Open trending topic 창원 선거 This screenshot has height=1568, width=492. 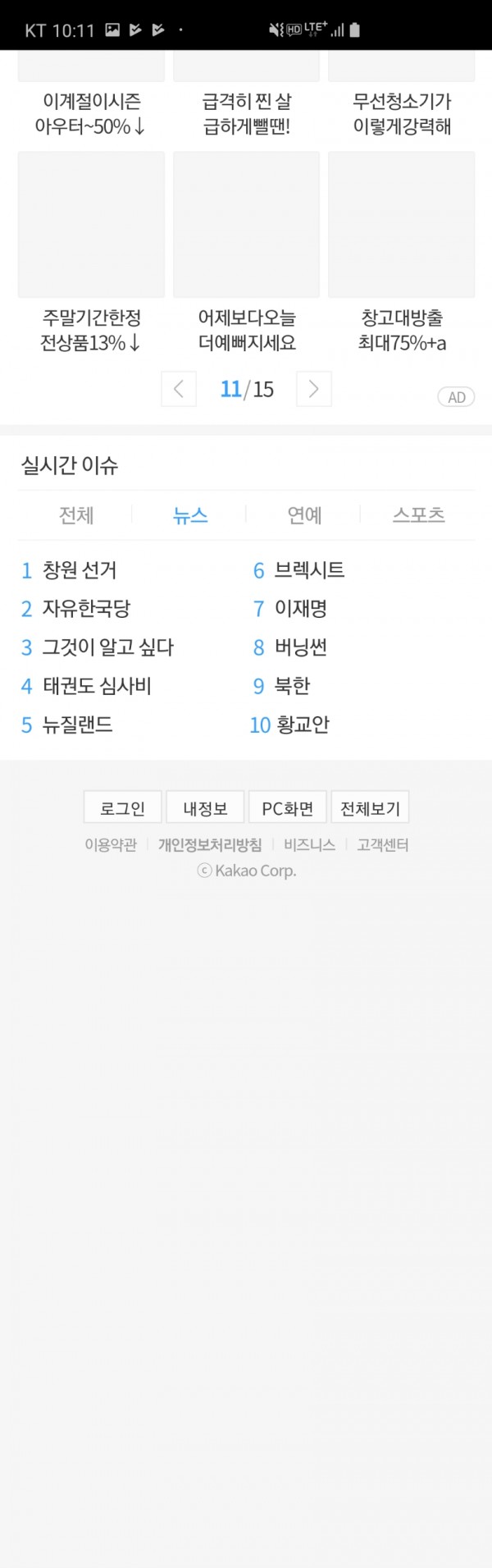(x=80, y=570)
